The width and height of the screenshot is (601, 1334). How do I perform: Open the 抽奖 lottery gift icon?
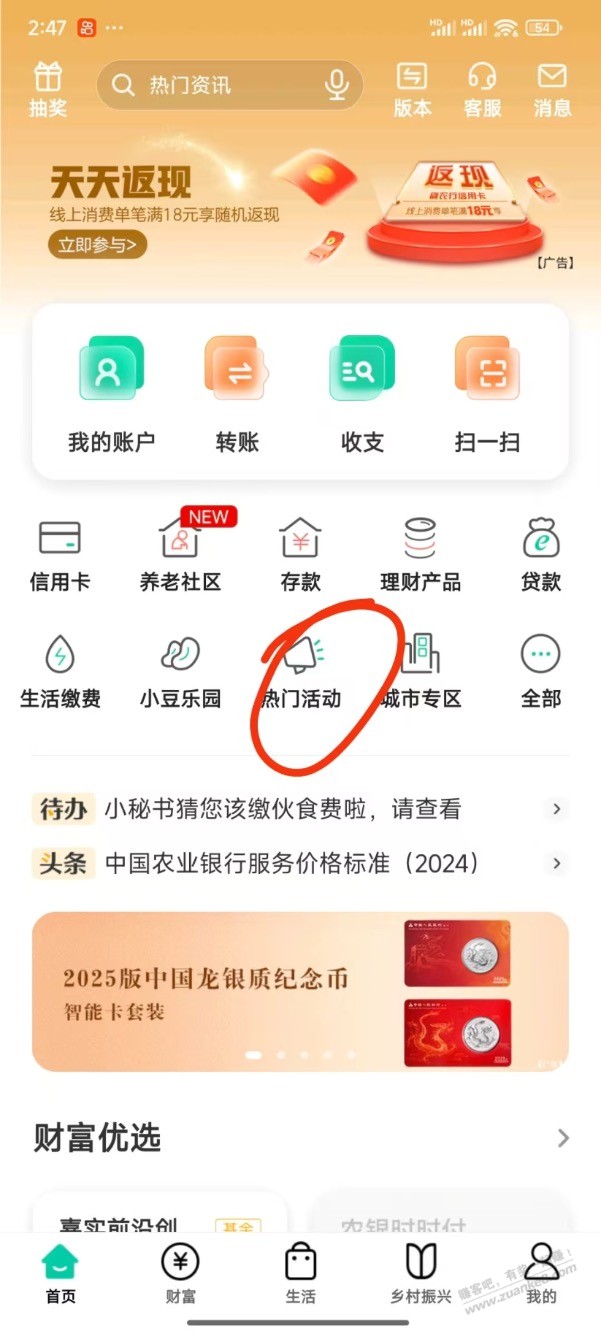[x=47, y=88]
